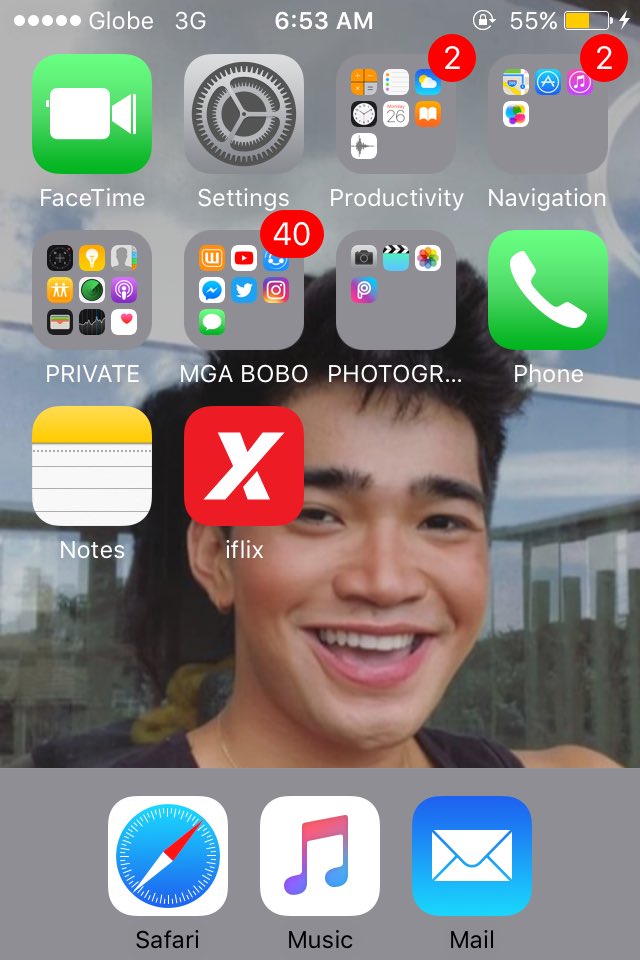Image resolution: width=640 pixels, height=960 pixels.
Task: Launch the iflix app
Action: [x=244, y=466]
